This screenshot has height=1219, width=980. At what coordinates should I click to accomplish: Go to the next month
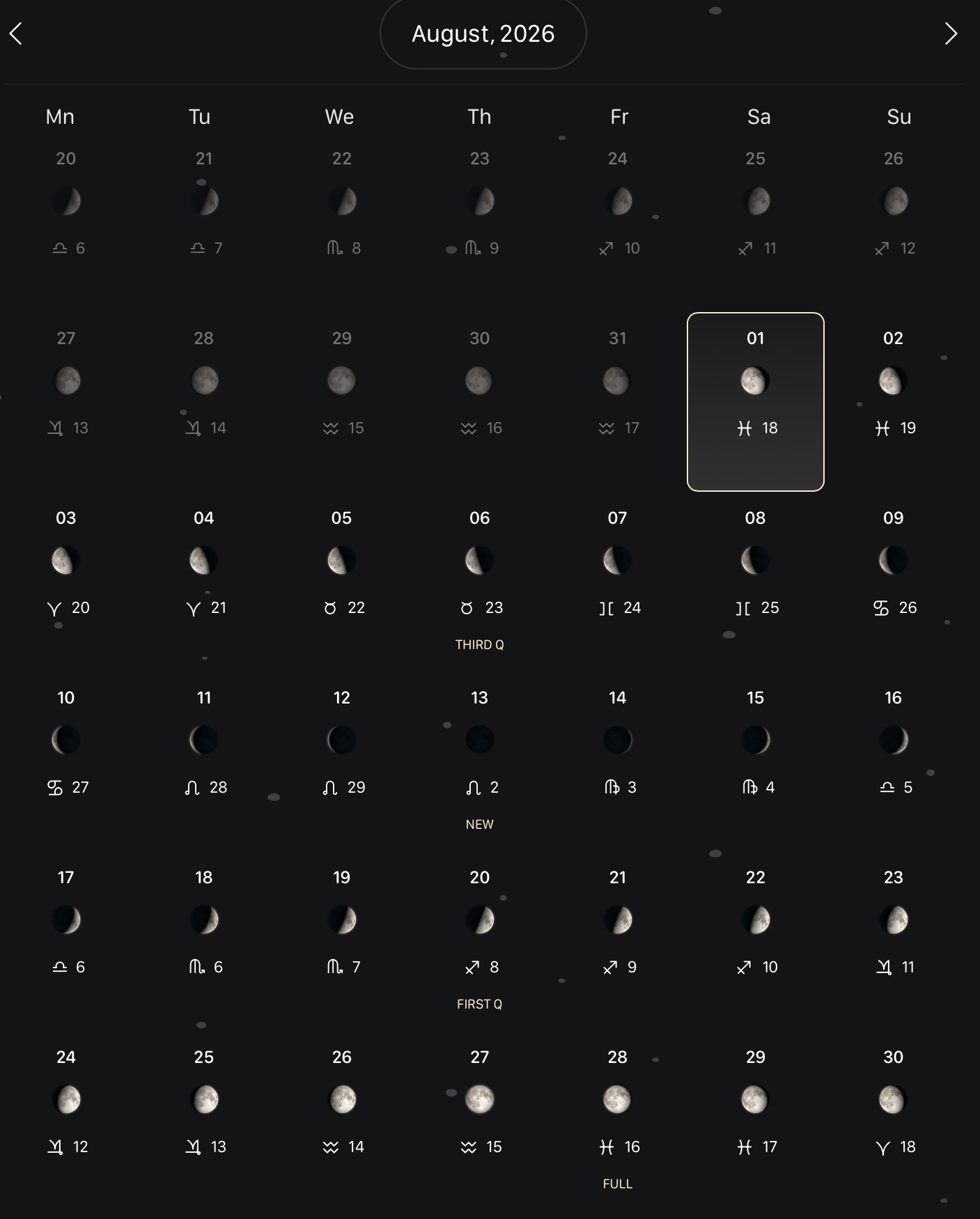(x=950, y=33)
